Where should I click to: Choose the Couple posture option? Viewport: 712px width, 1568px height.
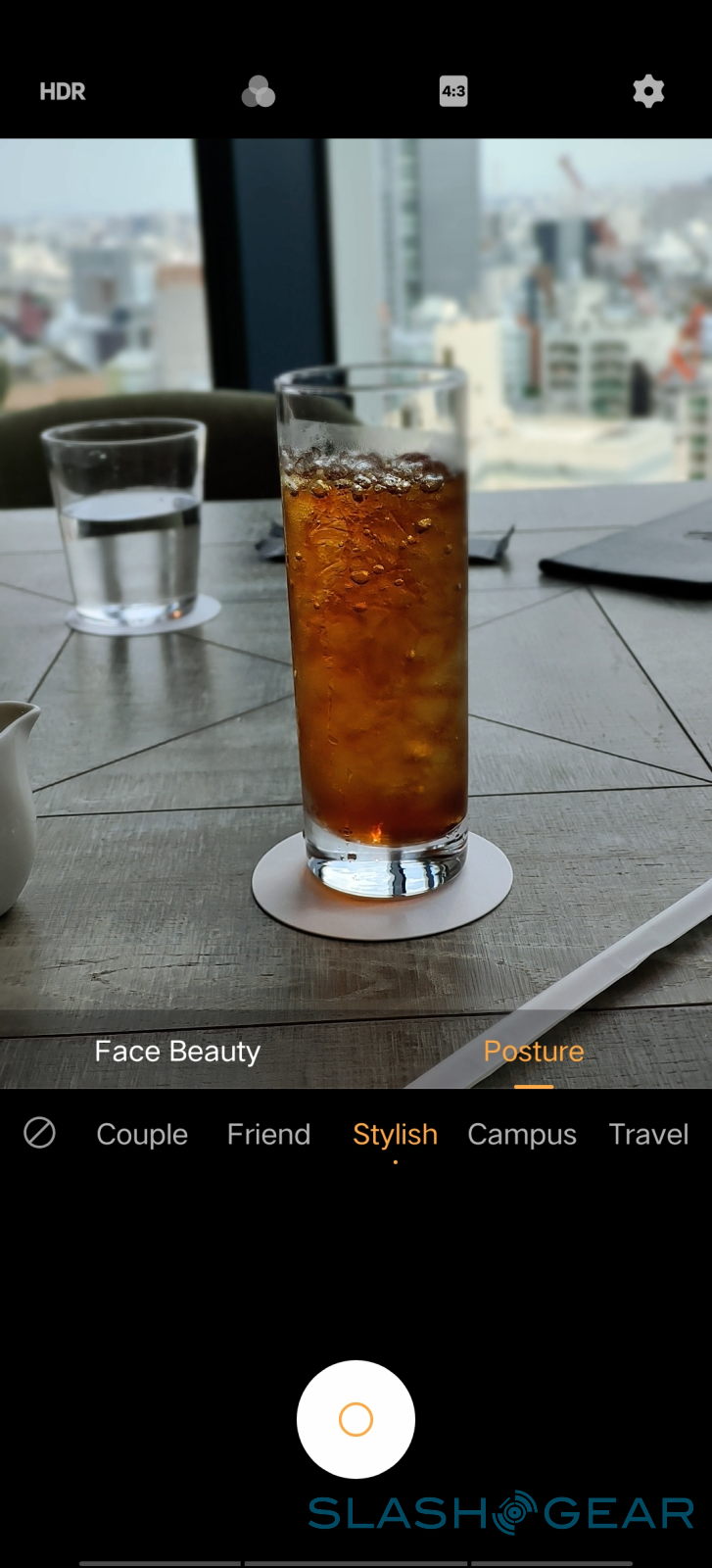pyautogui.click(x=142, y=1135)
